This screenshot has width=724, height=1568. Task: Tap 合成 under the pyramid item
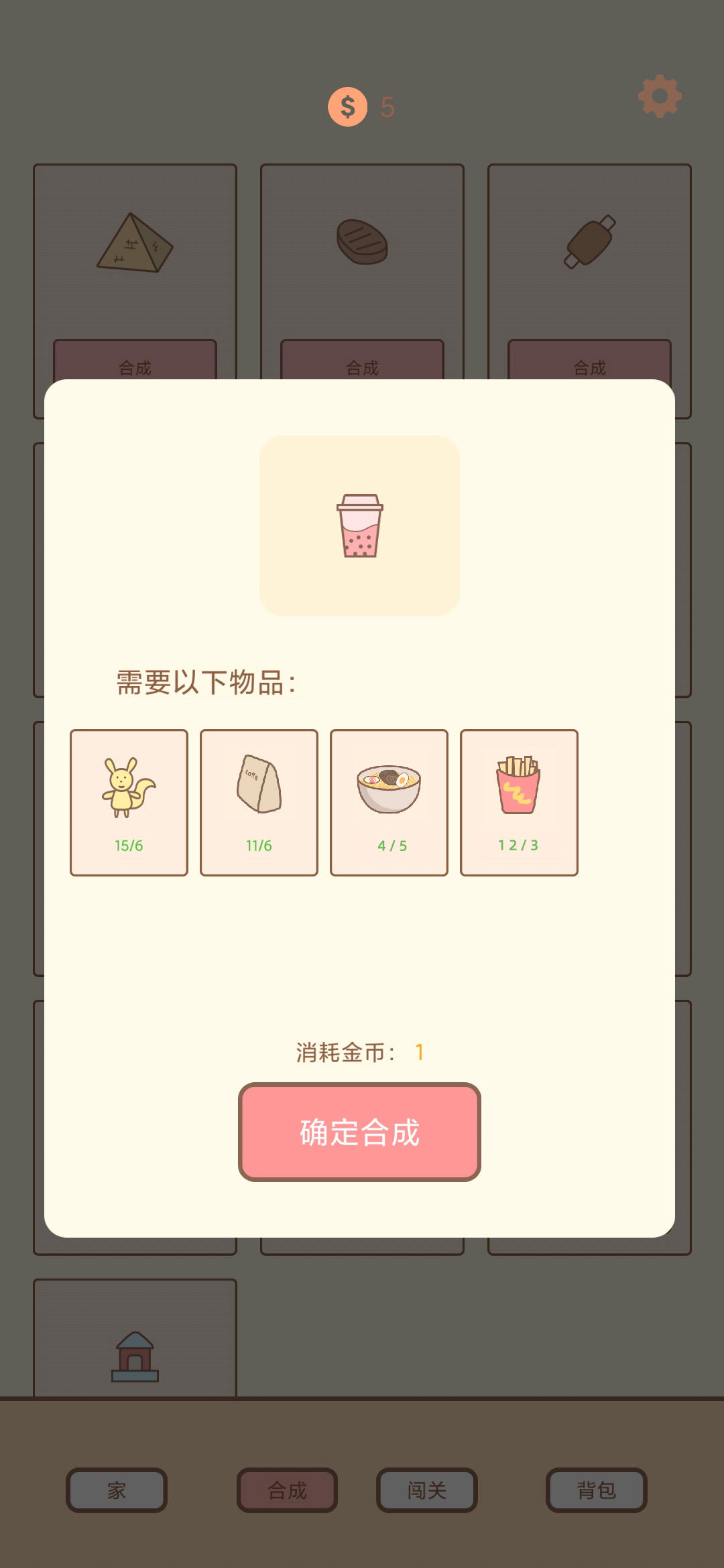pyautogui.click(x=135, y=362)
